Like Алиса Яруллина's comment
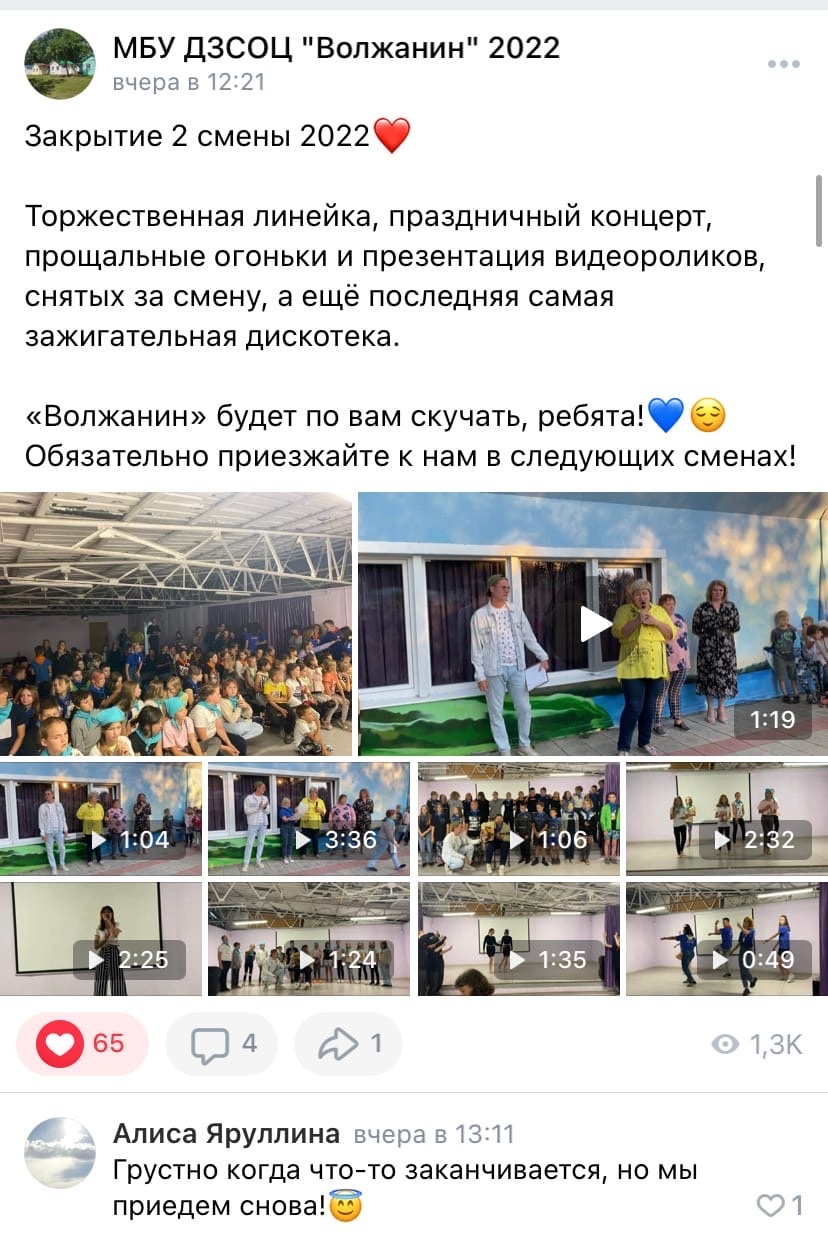The image size is (828, 1247). 780,1206
